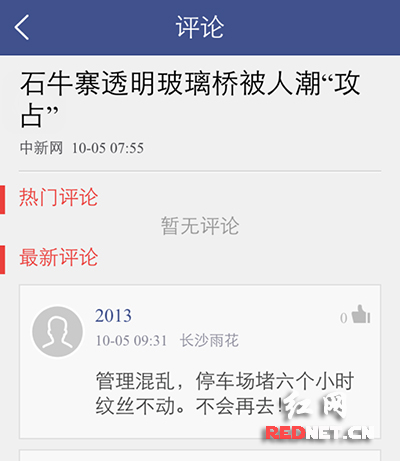
Task: Tap the username 2013 on the comment
Action: [113, 315]
